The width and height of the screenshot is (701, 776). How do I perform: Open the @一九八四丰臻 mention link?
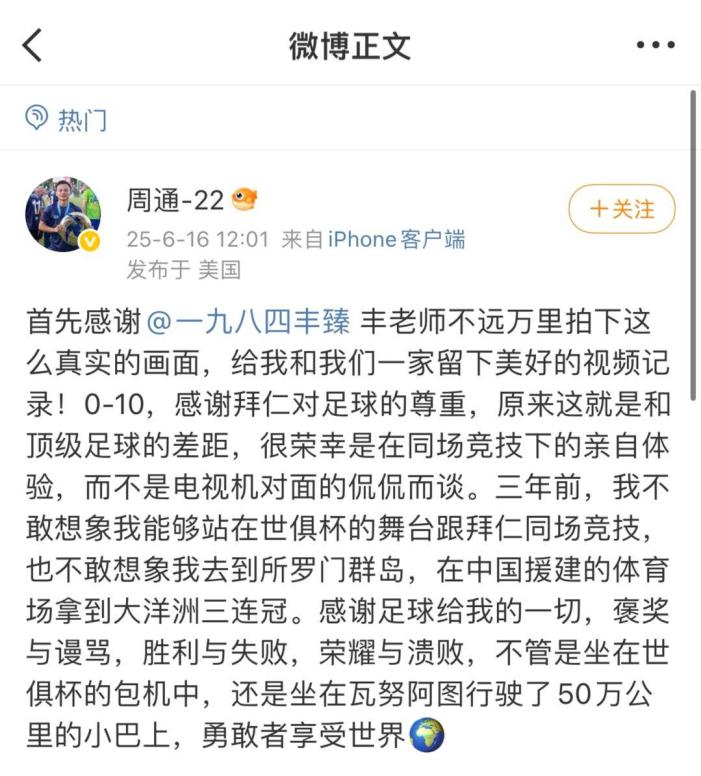tap(249, 321)
